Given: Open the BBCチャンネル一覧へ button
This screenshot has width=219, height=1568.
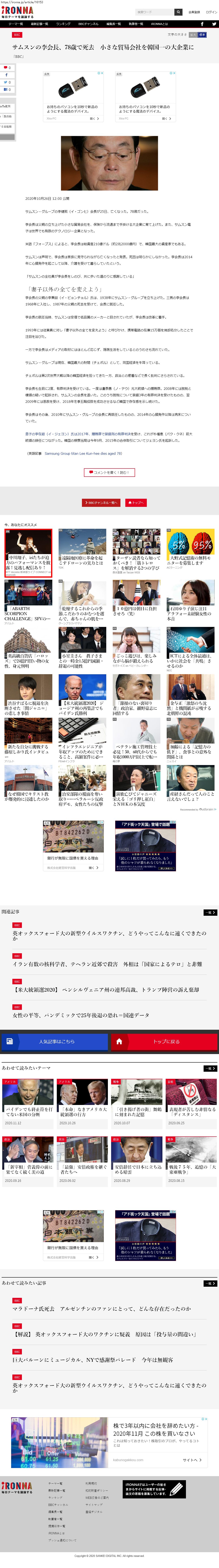Looking at the screenshot, I should (102, 503).
